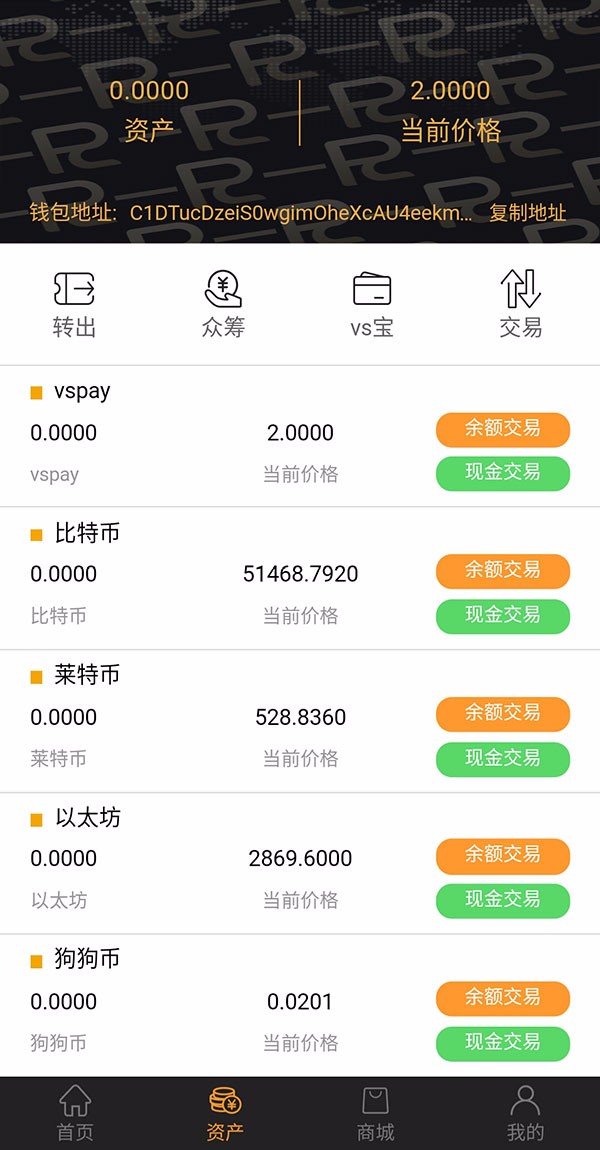Go to the 商城 mall tab
Screen dimensions: 600x1150
[375, 1113]
